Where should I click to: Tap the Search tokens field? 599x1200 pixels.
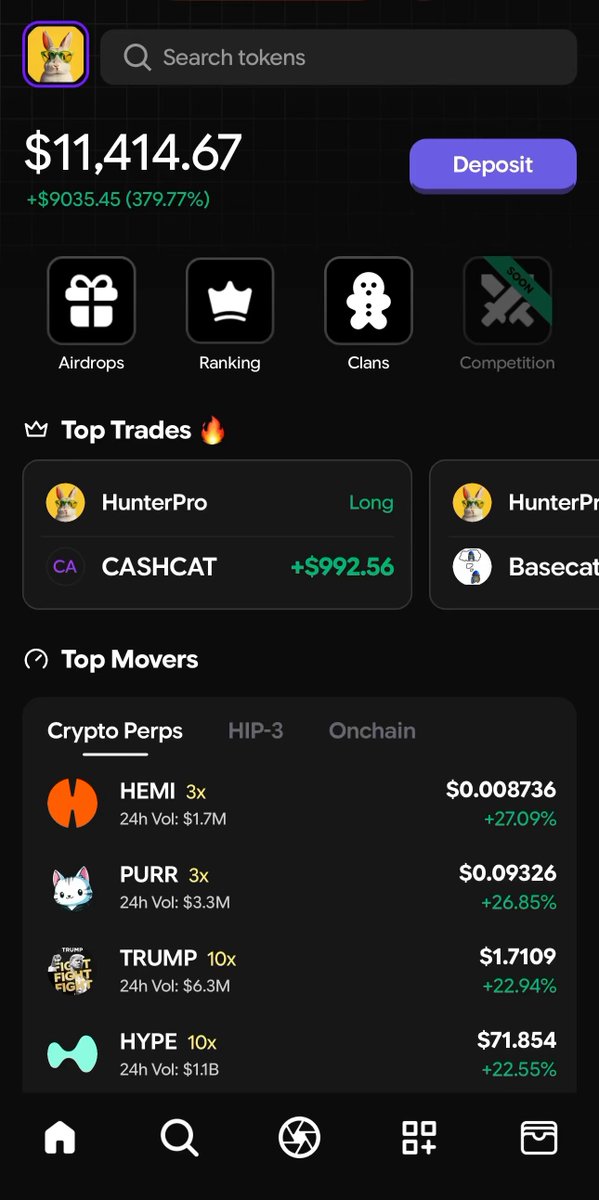click(339, 57)
